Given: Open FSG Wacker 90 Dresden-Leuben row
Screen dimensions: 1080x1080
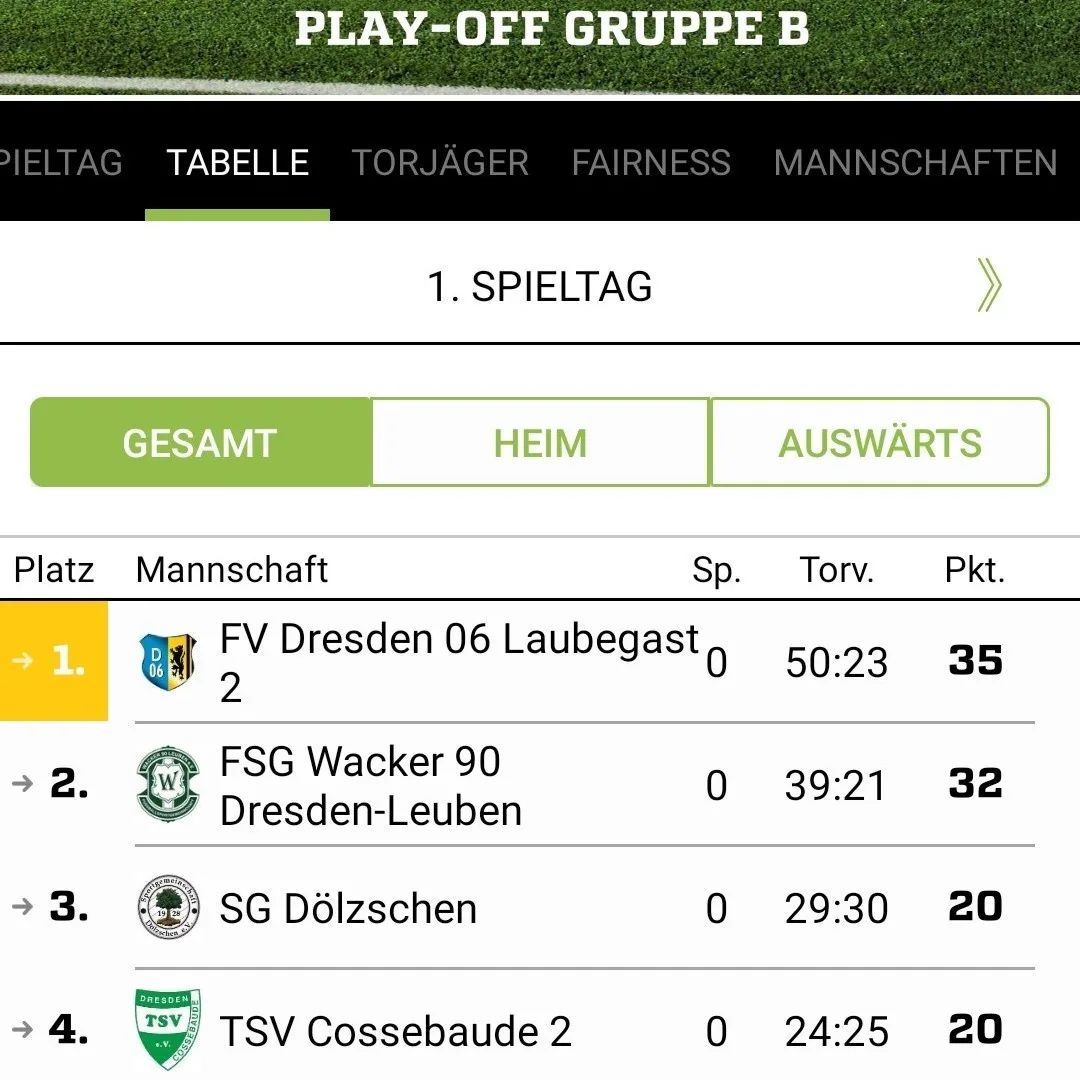Looking at the screenshot, I should click(371, 786).
